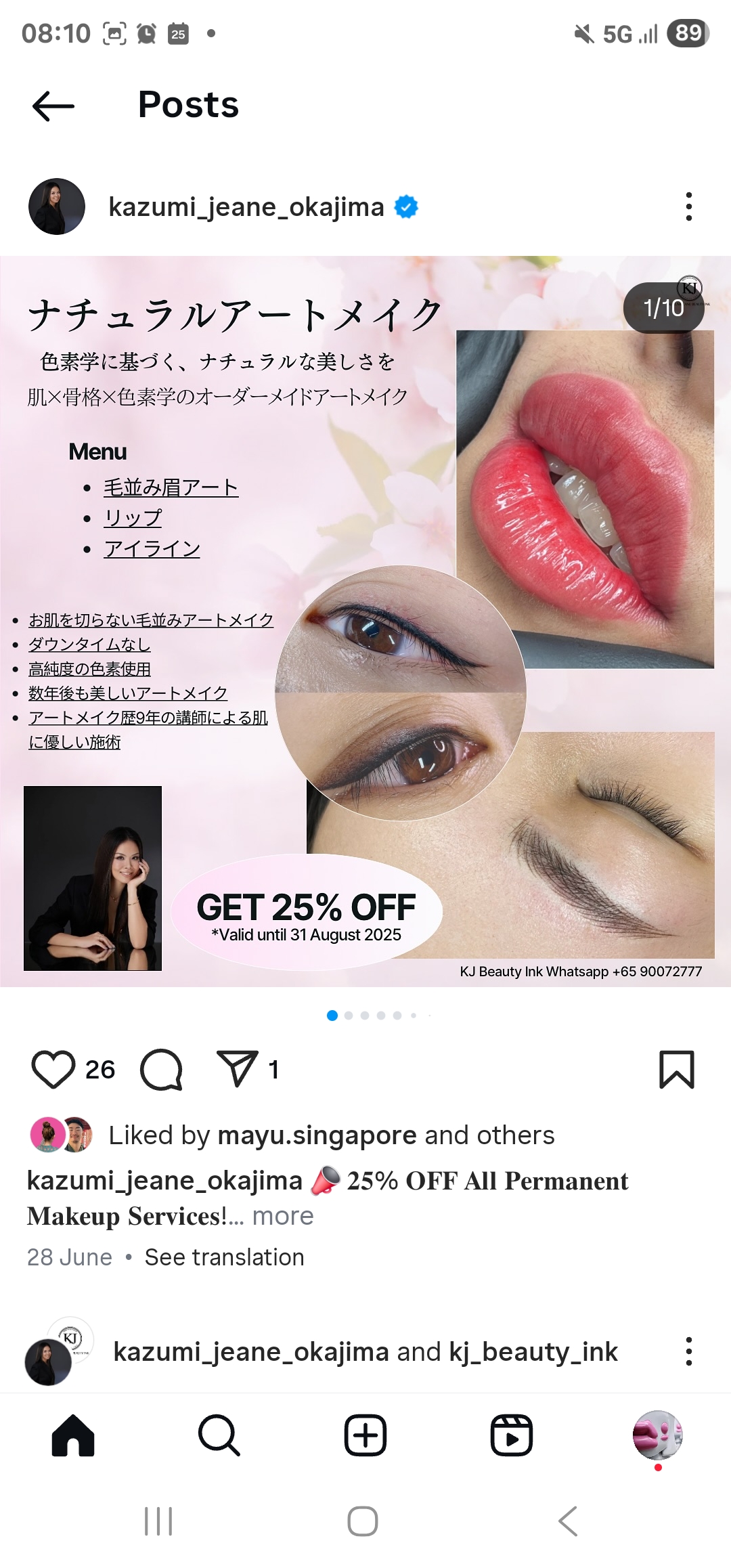Expand the caption with 'more'
Image resolution: width=731 pixels, height=1568 pixels.
[283, 1216]
